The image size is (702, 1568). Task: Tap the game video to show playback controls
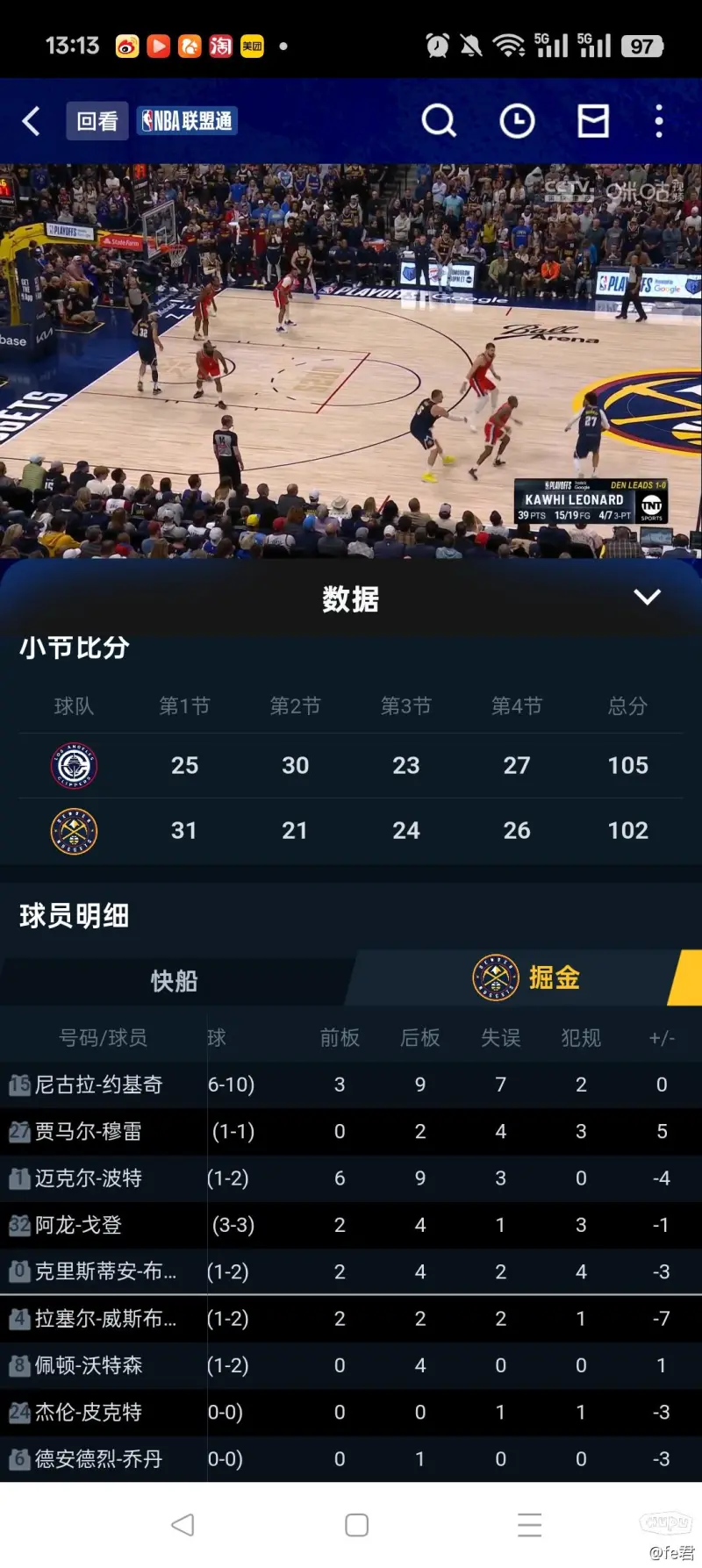pyautogui.click(x=351, y=360)
